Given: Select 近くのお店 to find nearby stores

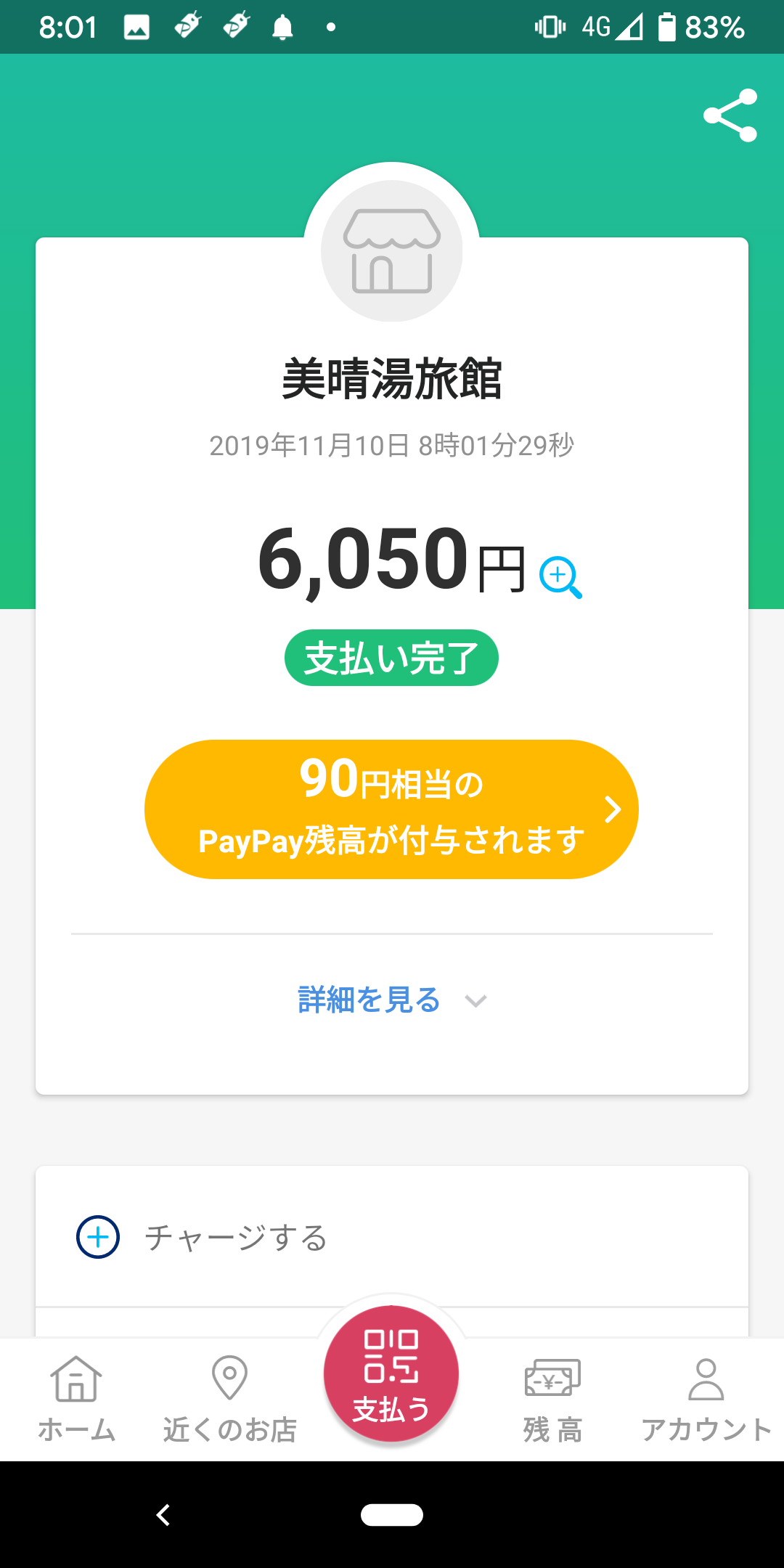Looking at the screenshot, I should 229,1397.
